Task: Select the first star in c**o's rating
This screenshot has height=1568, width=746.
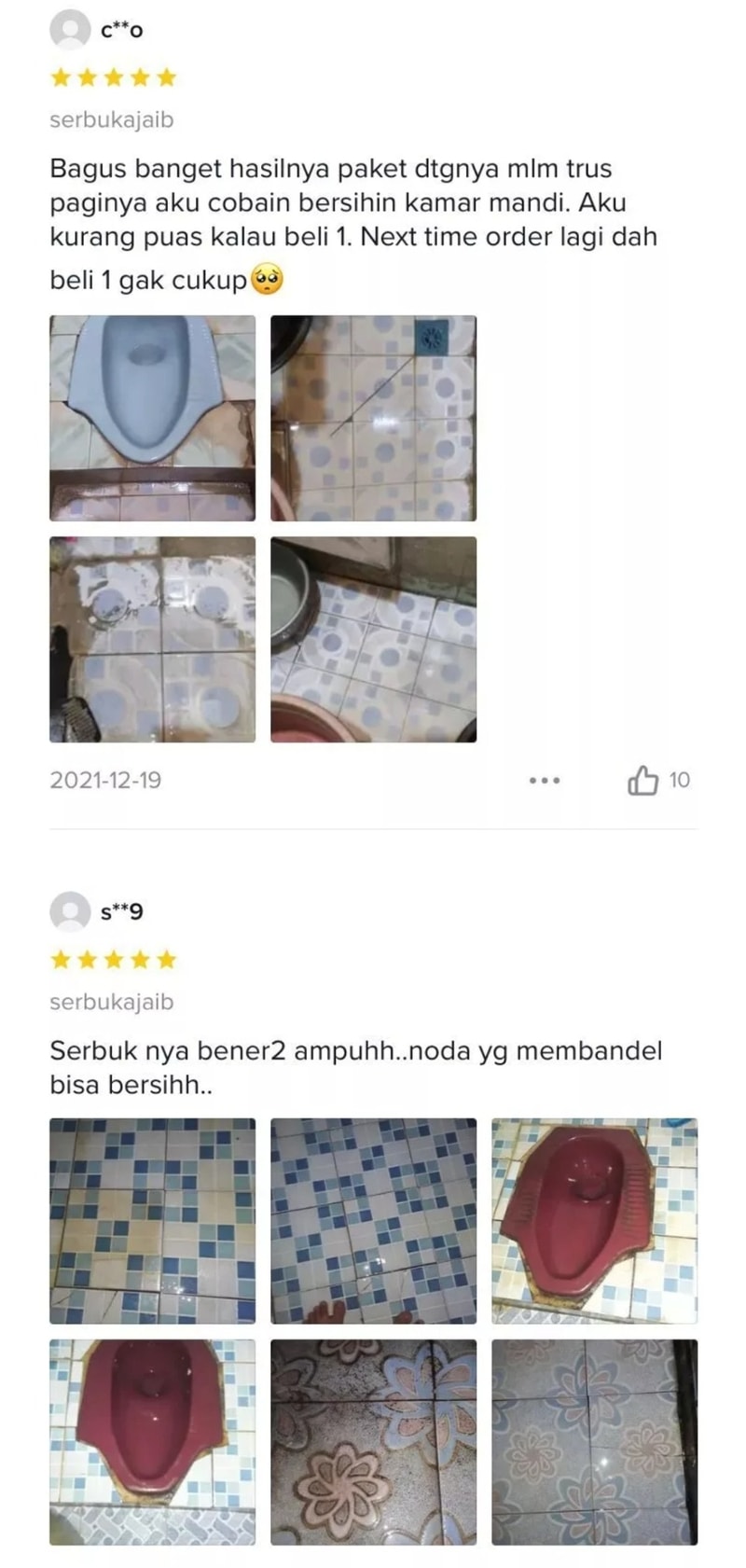Action: pyautogui.click(x=58, y=76)
